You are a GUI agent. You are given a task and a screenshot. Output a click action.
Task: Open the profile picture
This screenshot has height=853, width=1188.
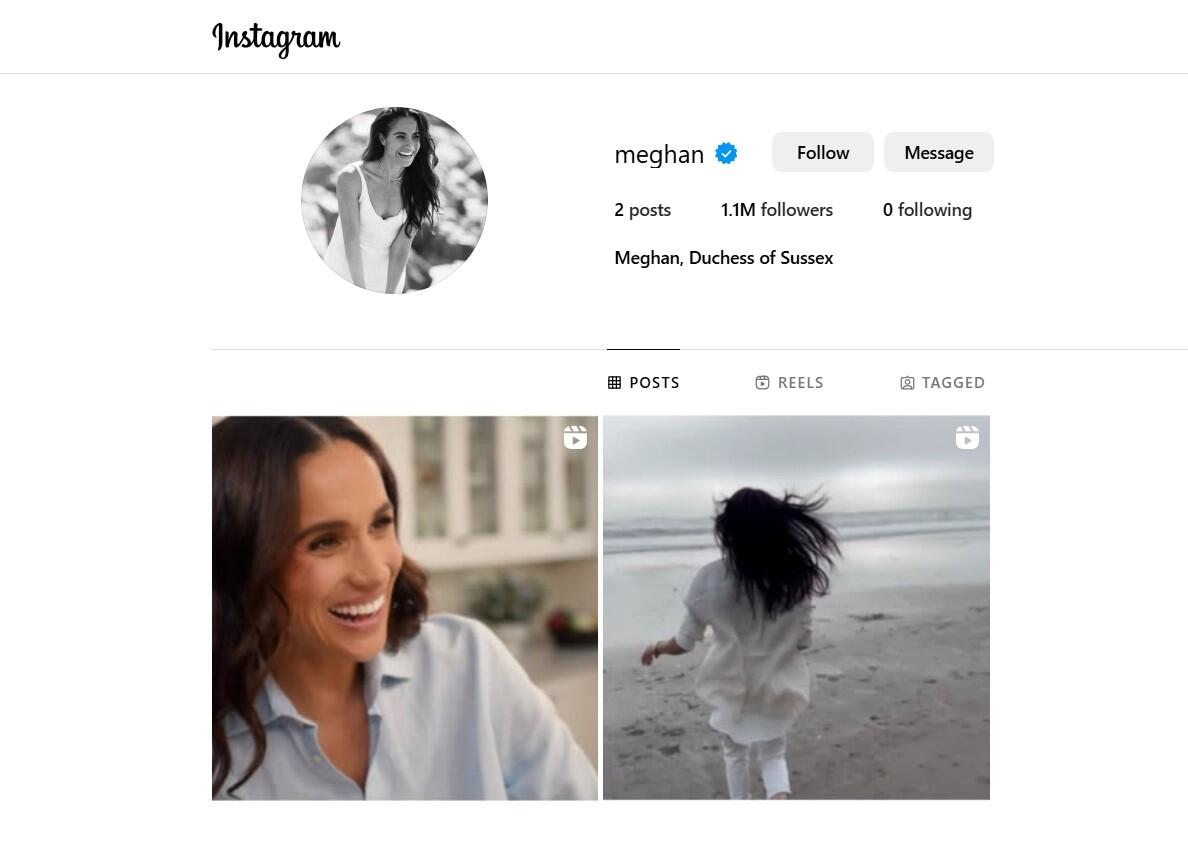(x=394, y=200)
